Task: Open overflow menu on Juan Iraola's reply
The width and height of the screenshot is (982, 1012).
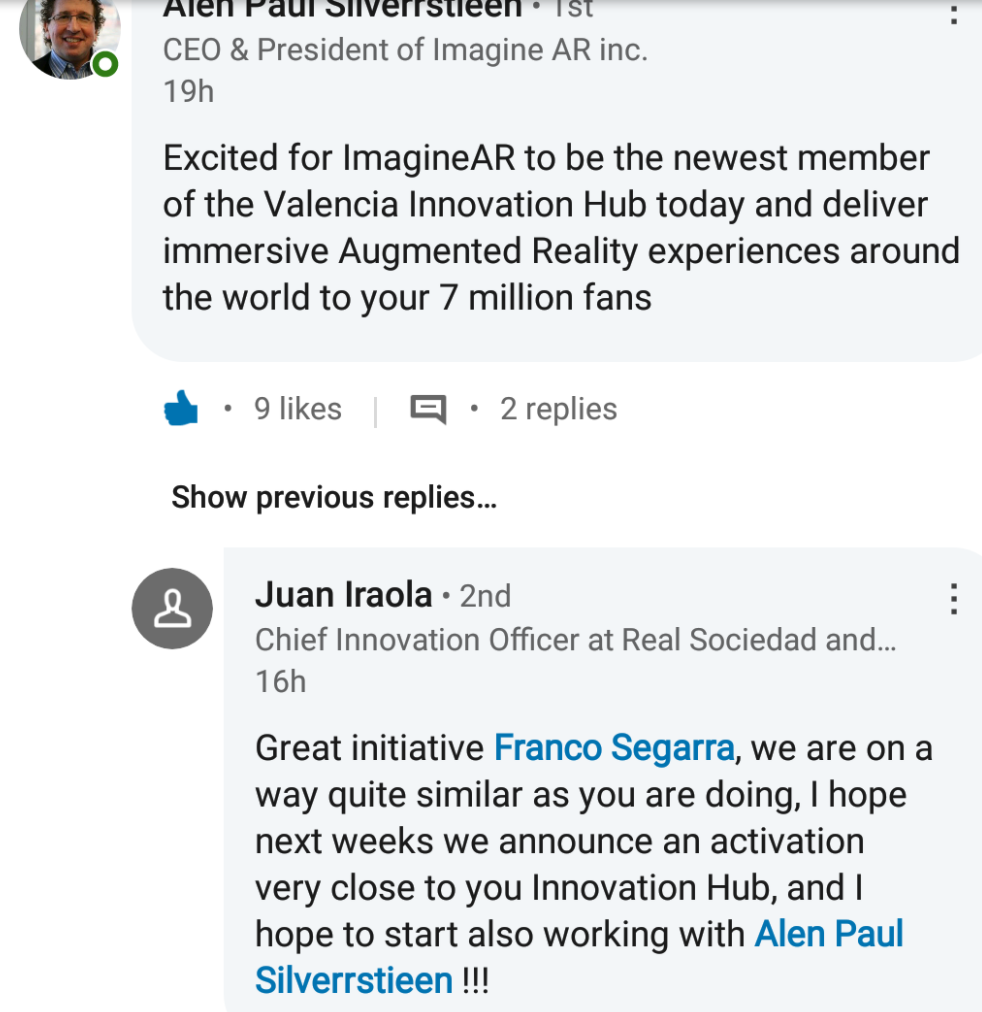Action: pos(953,598)
